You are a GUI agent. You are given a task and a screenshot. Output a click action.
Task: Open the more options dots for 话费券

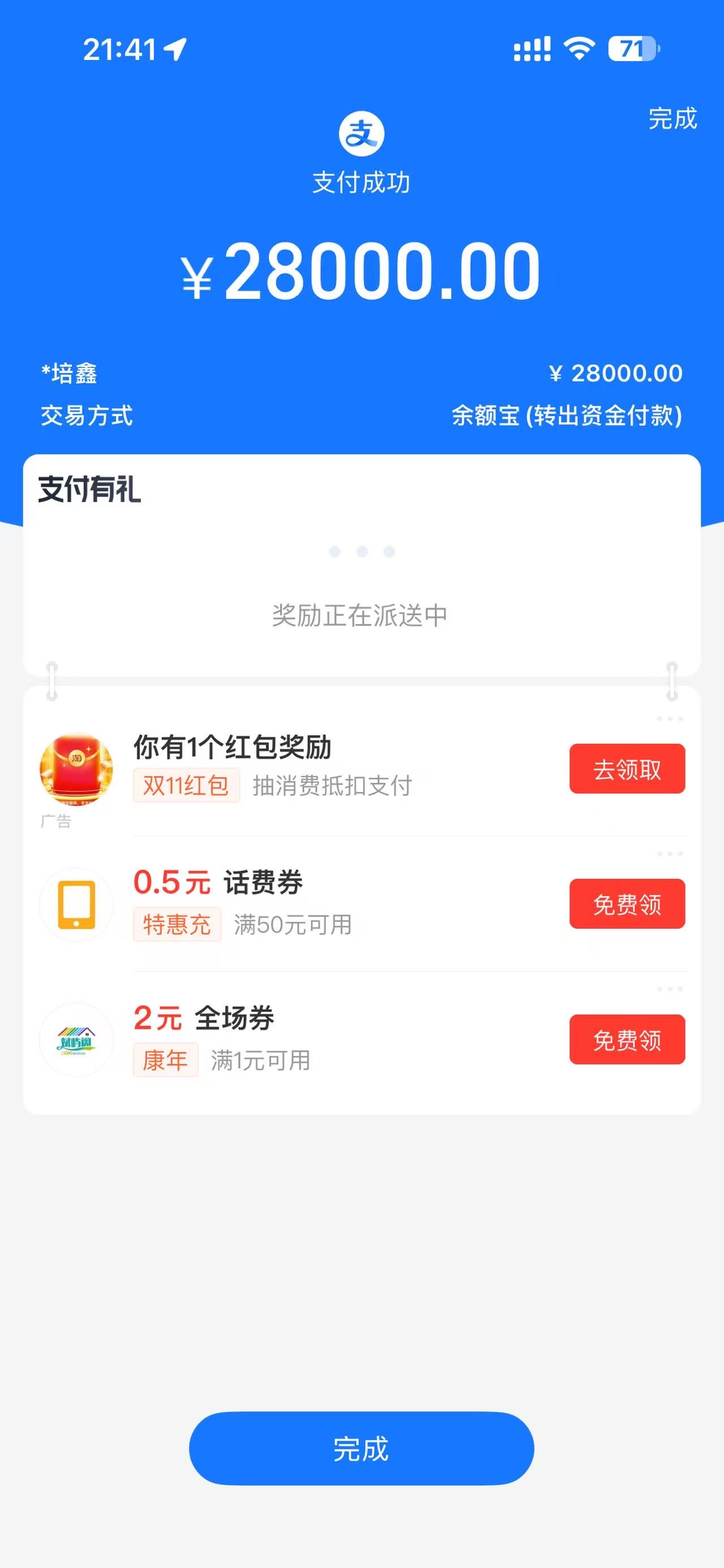[669, 854]
